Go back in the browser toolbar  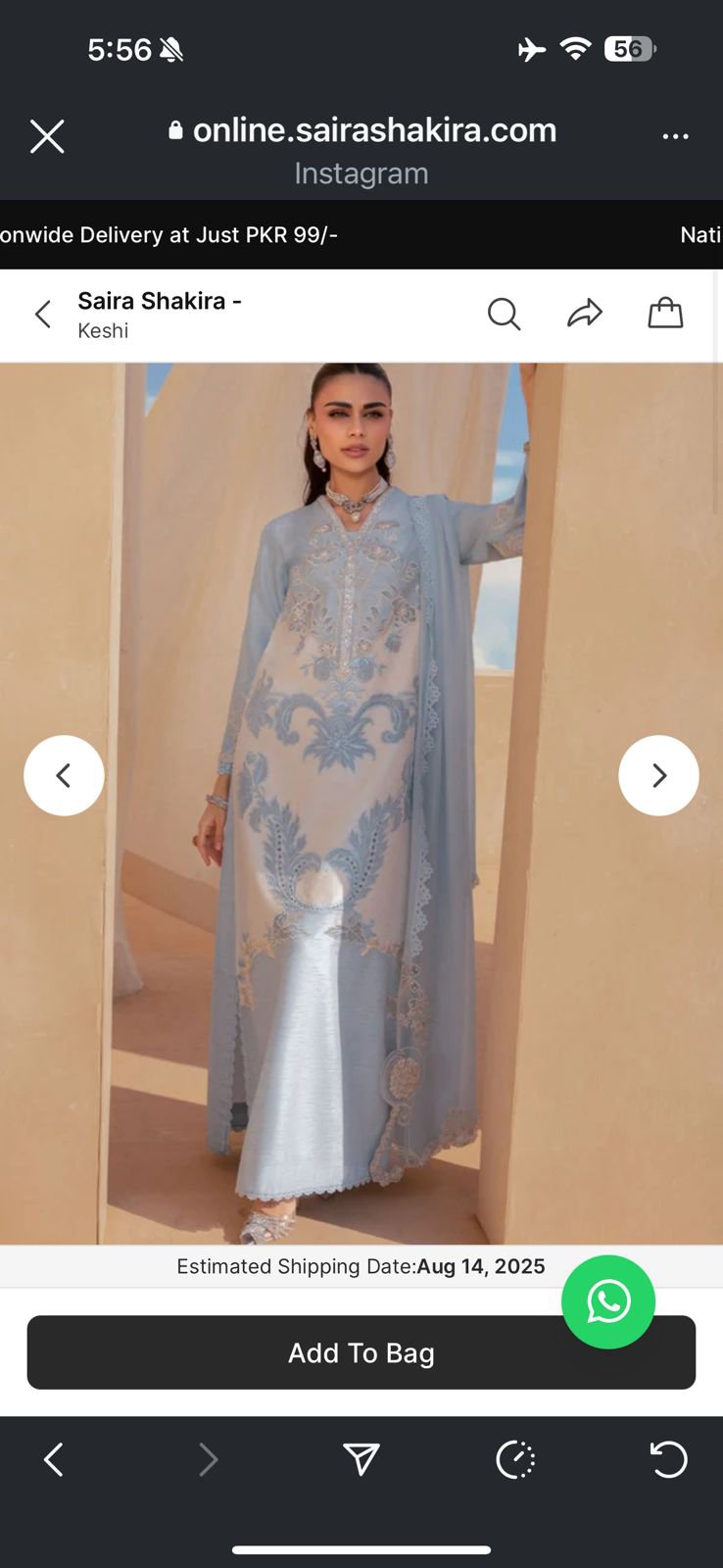(54, 1459)
